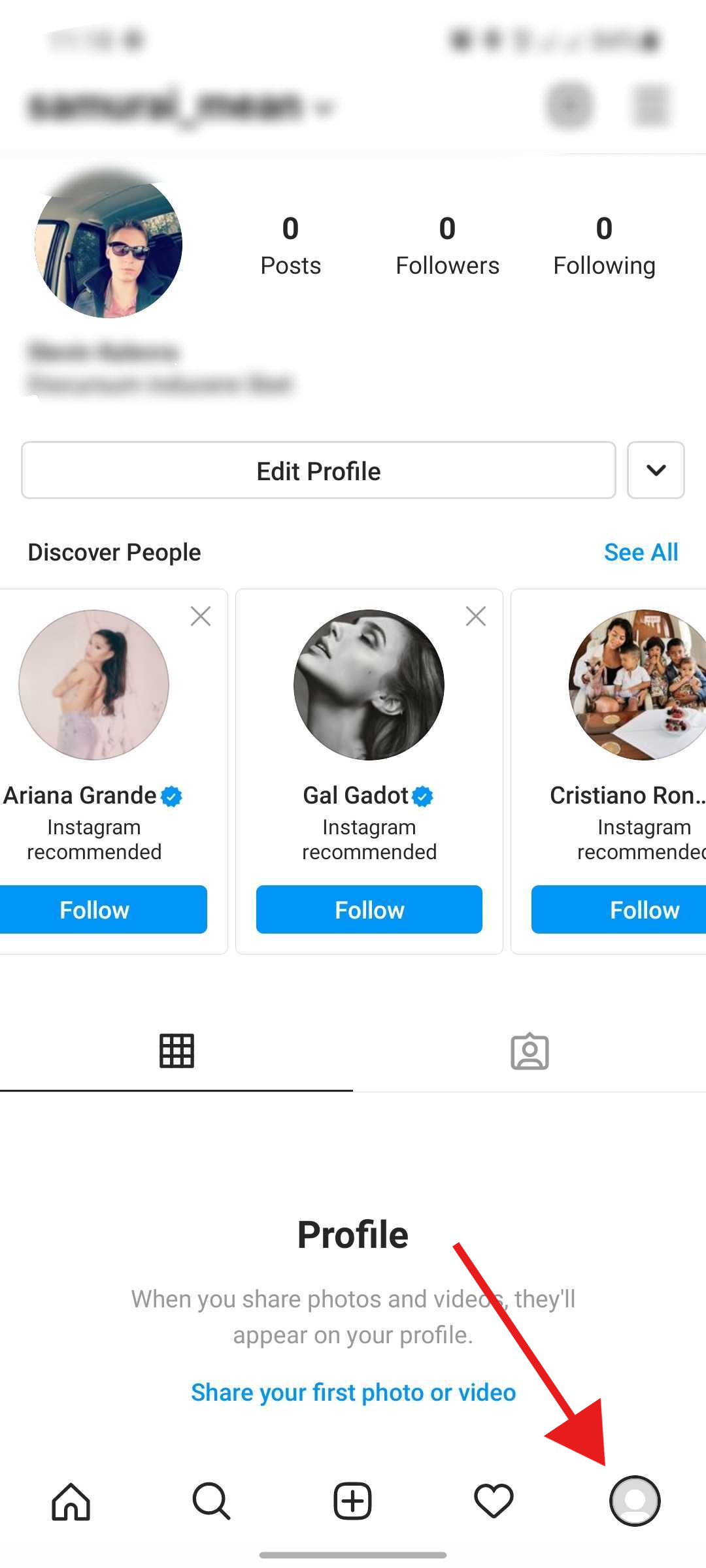Create a new post with plus icon
Screen dimensions: 706x1568
353,1501
